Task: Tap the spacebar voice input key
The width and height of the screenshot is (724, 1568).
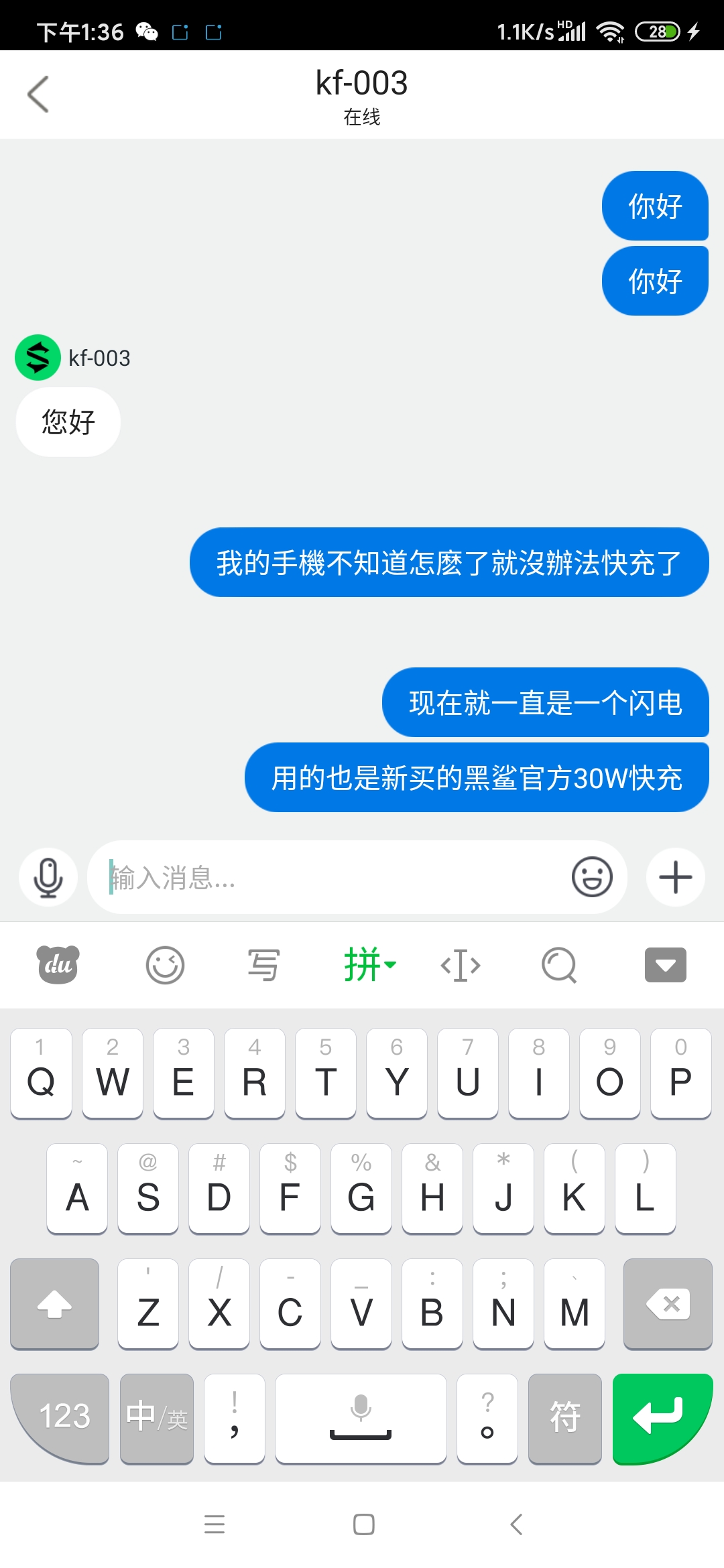Action: coord(361,1417)
